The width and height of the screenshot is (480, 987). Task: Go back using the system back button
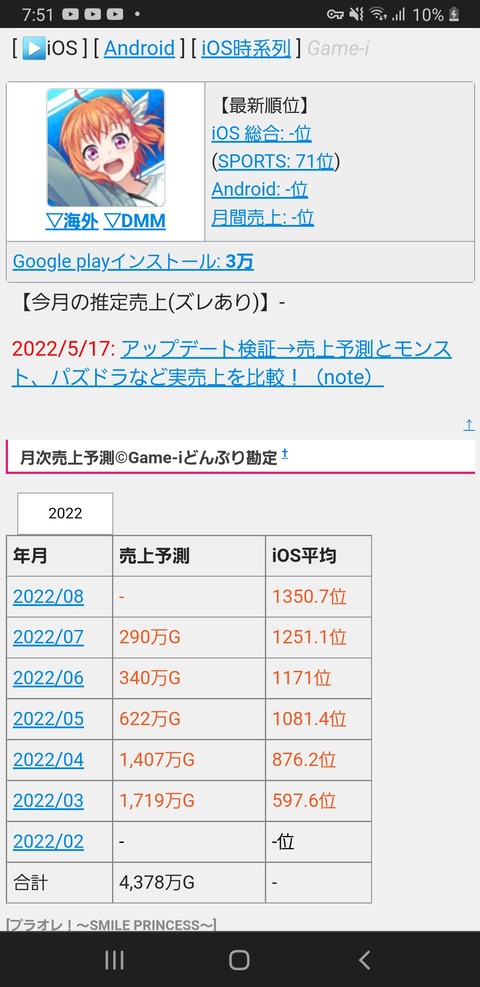point(364,960)
